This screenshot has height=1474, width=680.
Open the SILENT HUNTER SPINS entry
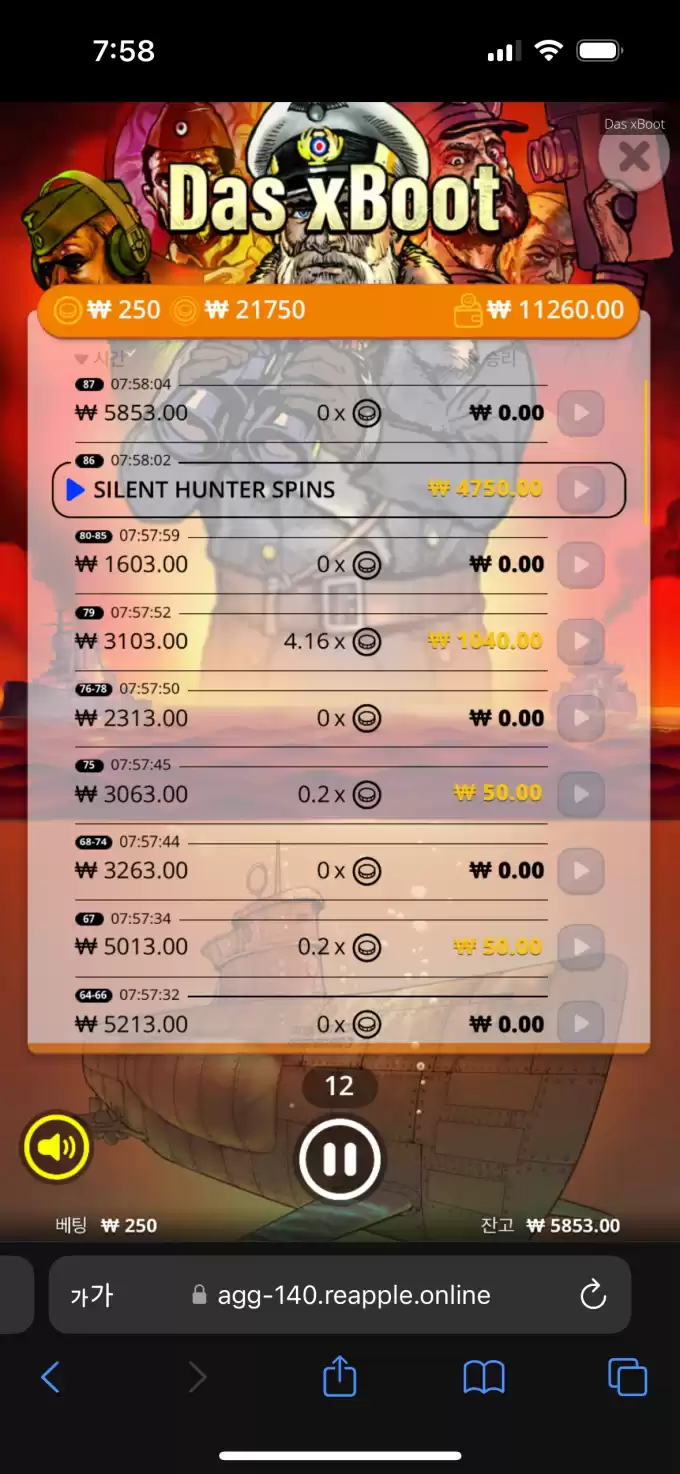pos(338,489)
